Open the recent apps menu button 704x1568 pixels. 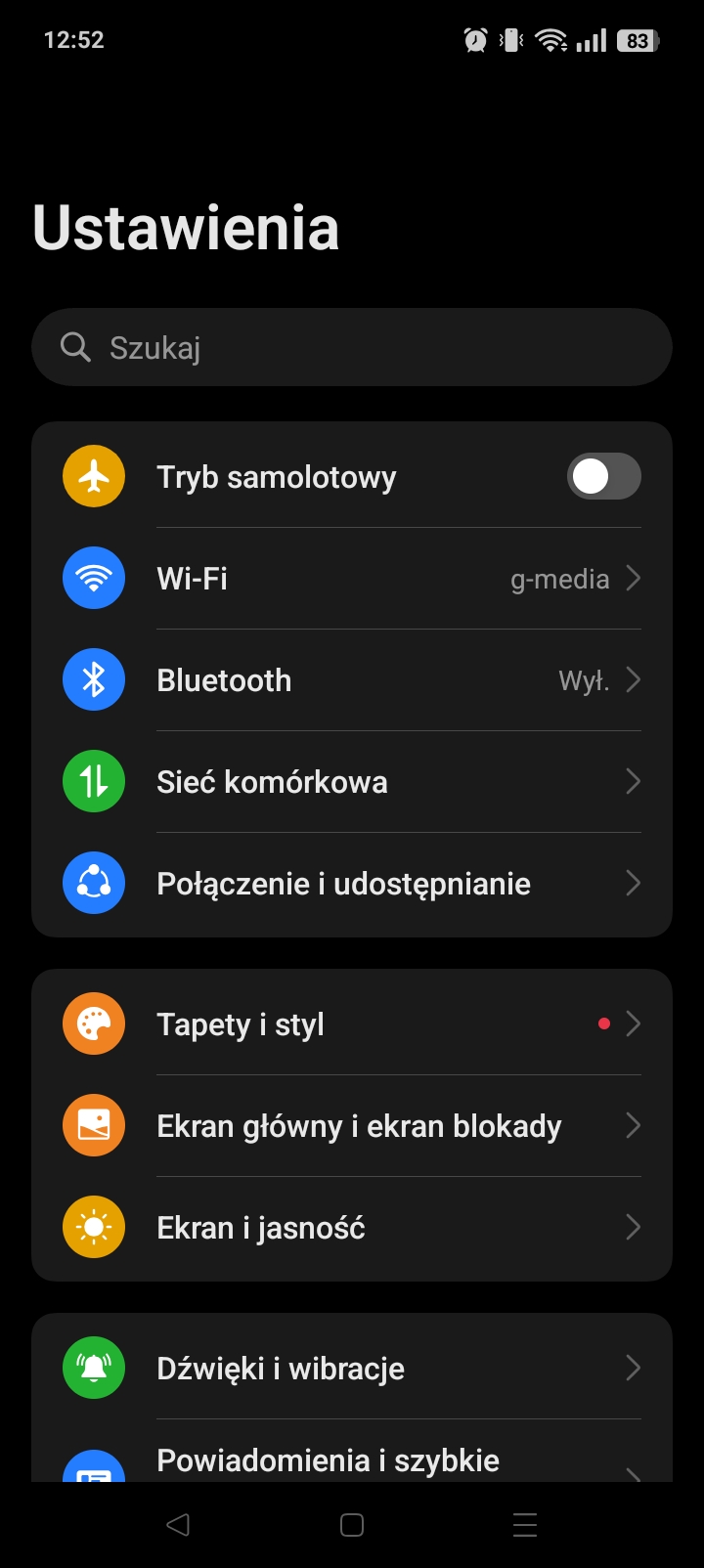525,1525
